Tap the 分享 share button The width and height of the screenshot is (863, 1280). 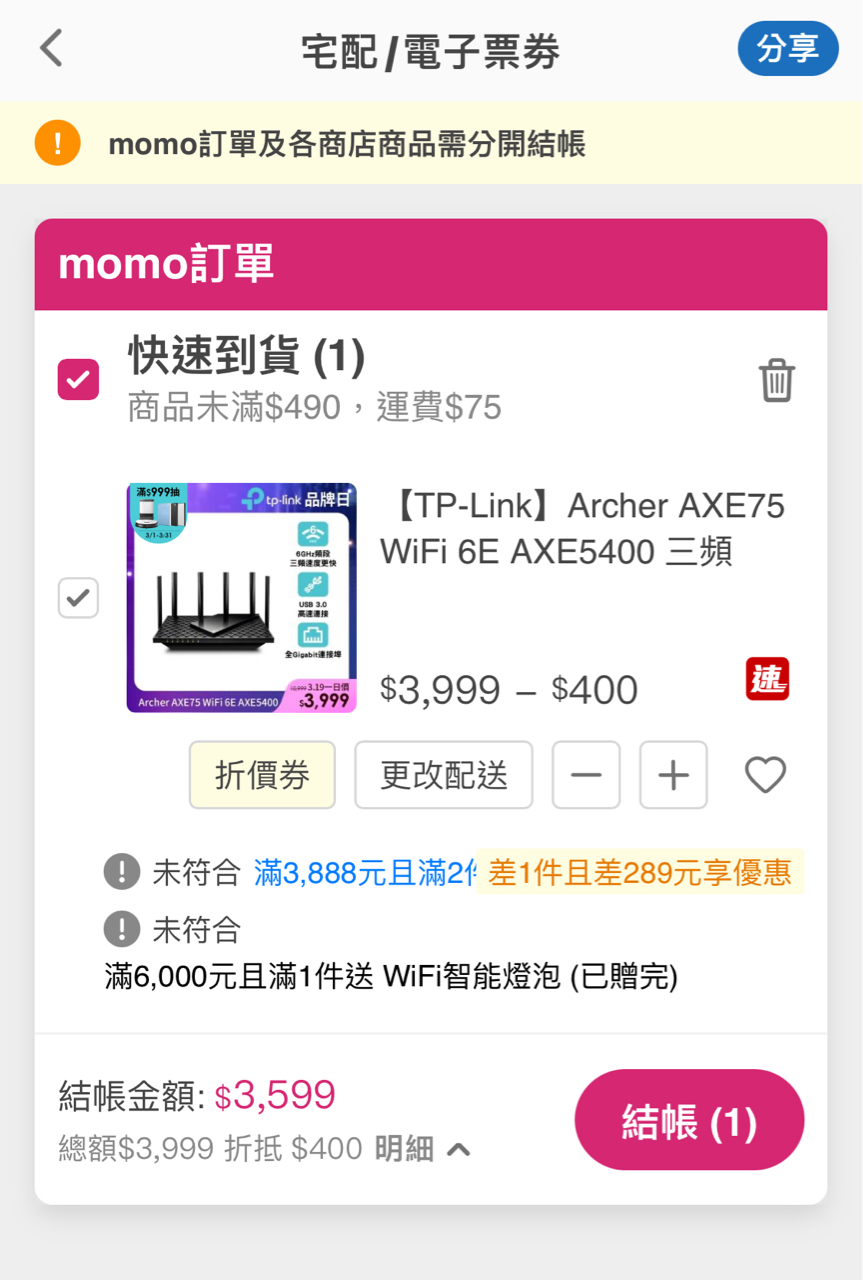pyautogui.click(x=787, y=48)
